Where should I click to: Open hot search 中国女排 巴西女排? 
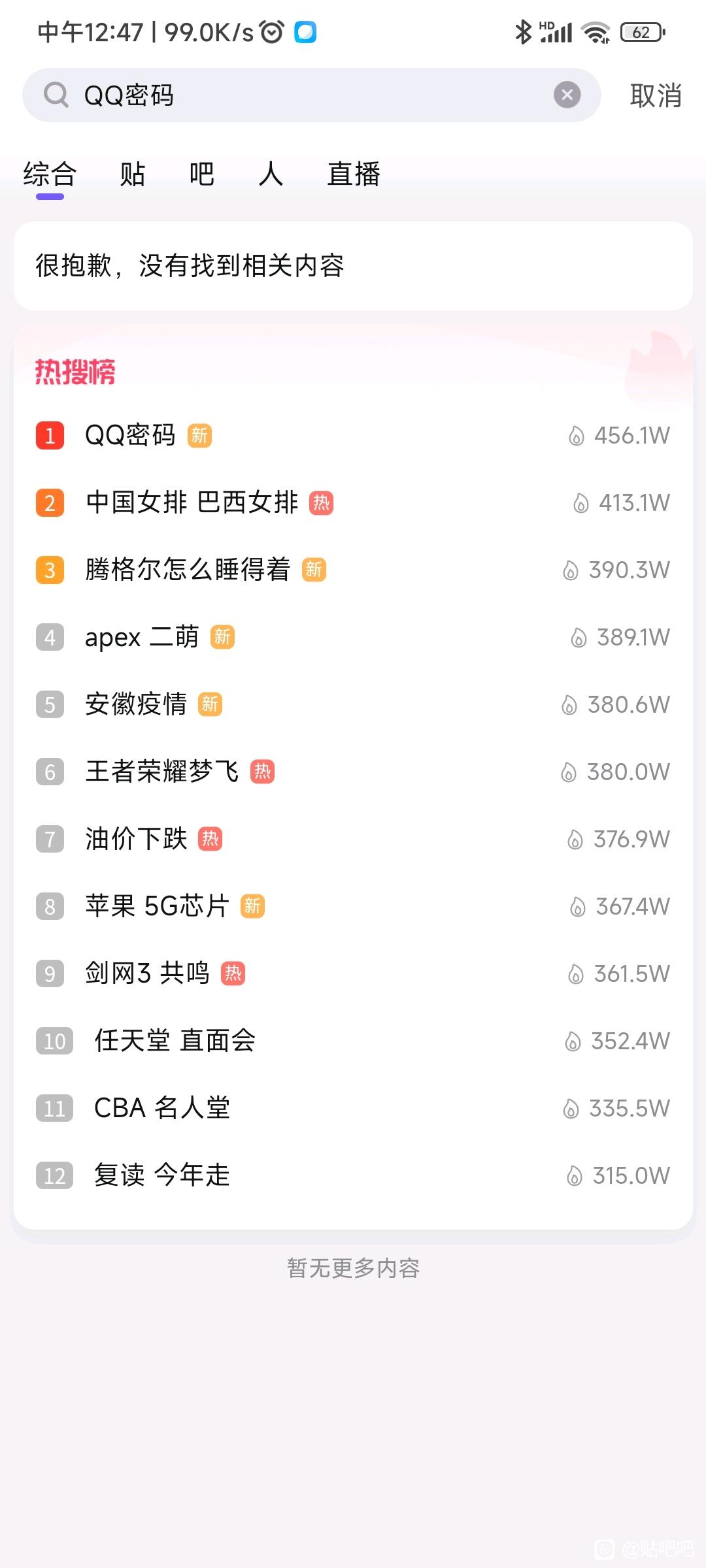[353, 503]
